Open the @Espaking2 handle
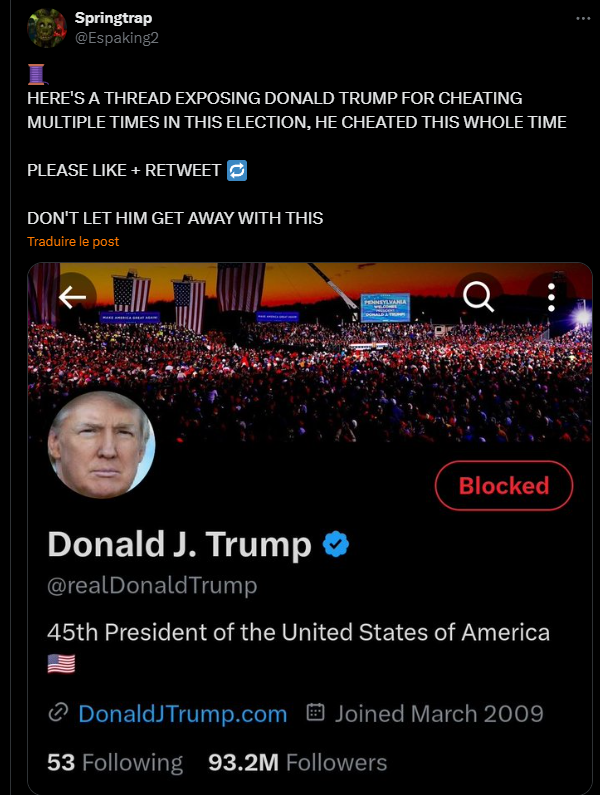This screenshot has width=600, height=795. (x=117, y=37)
